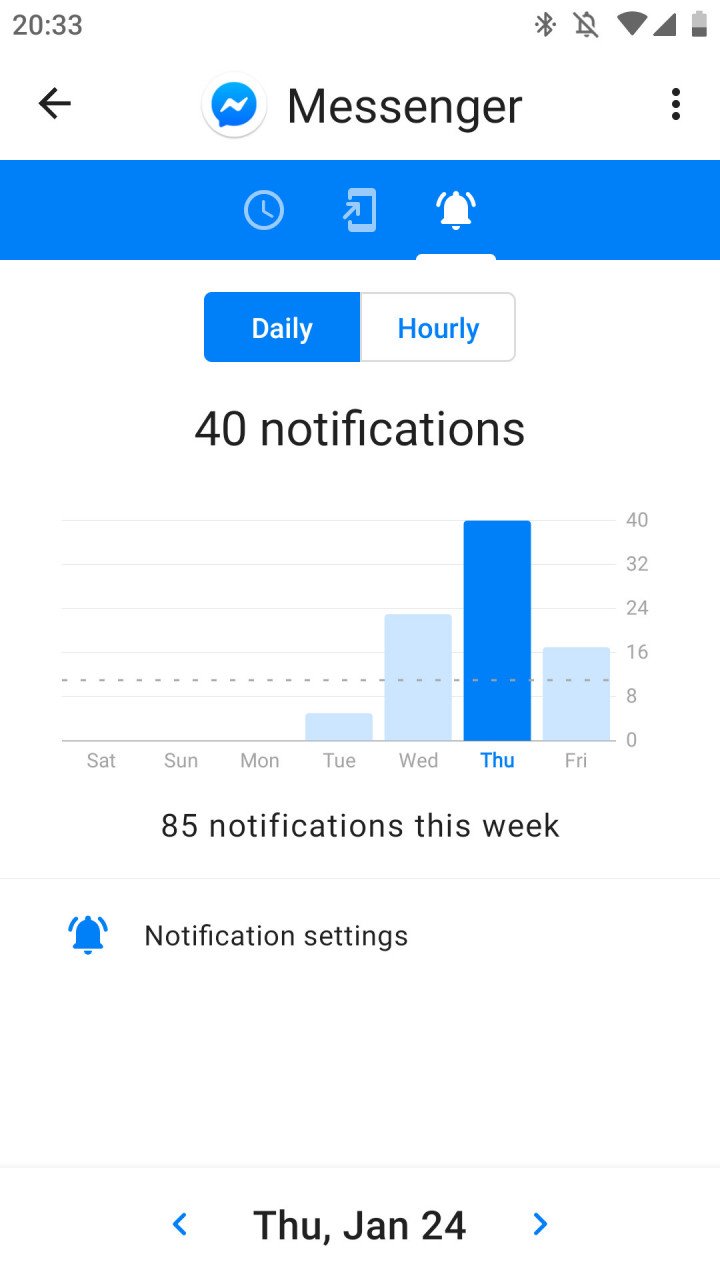
Task: Open the three-dot overflow menu
Action: (x=676, y=104)
